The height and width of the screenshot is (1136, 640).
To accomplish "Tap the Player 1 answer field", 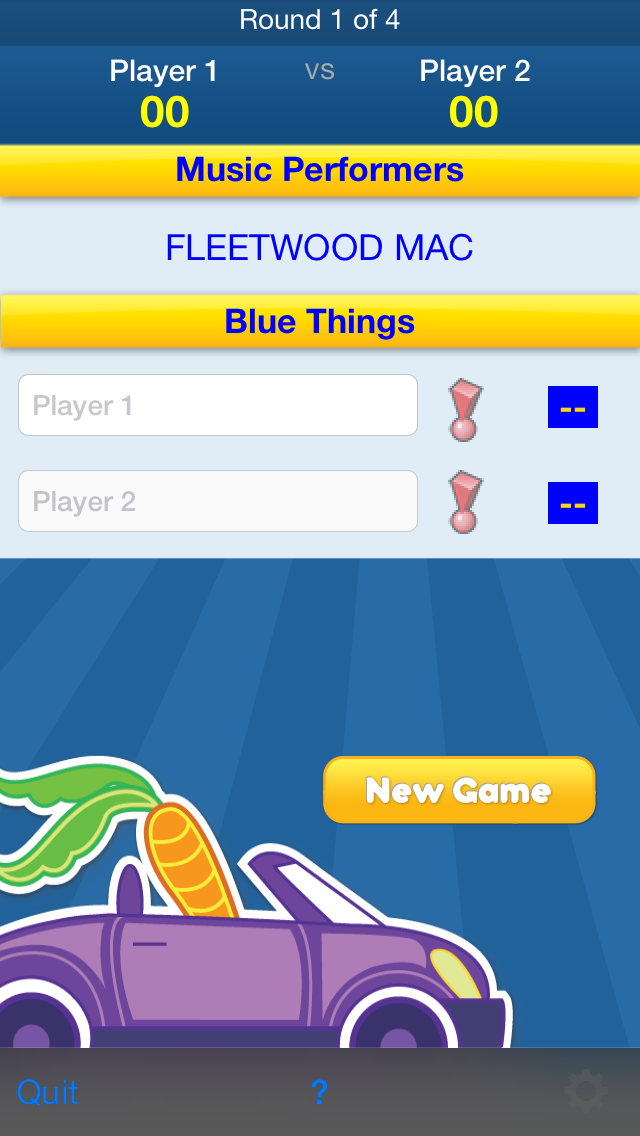I will click(217, 405).
